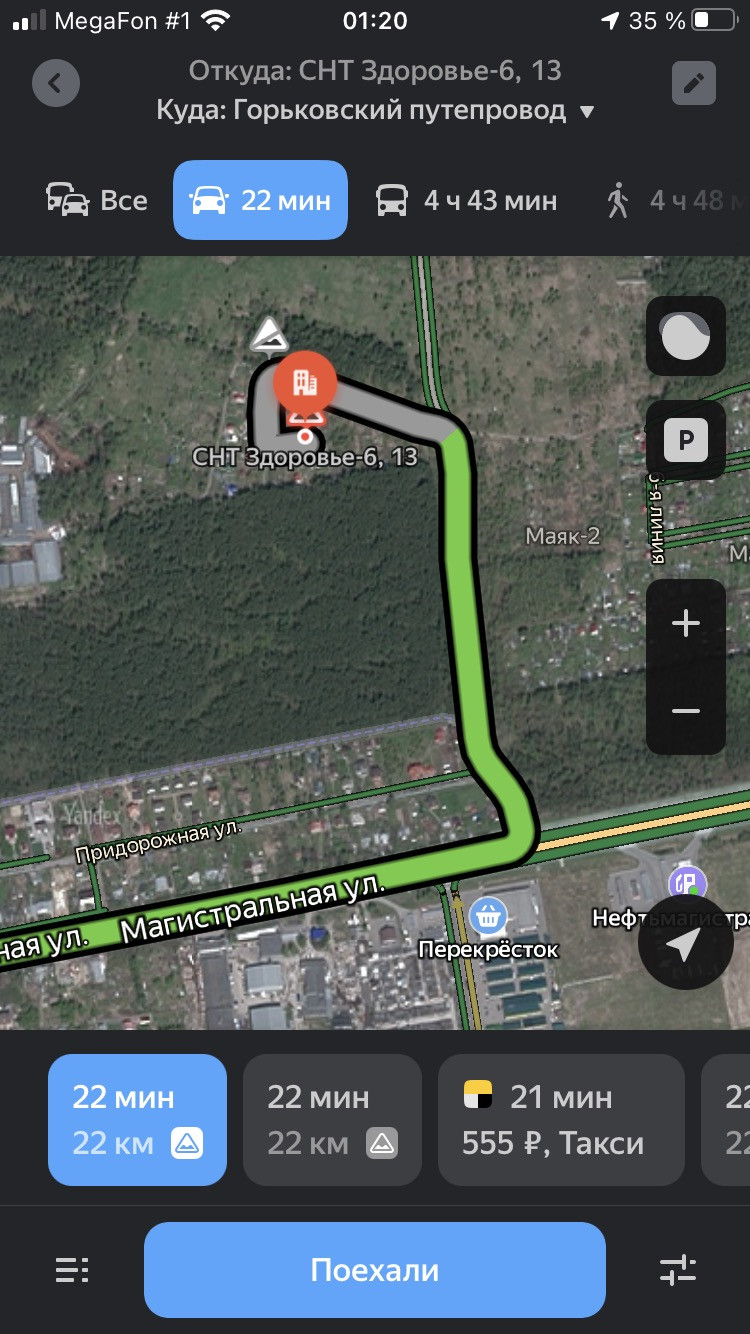
Task: Go back from route view
Action: pyautogui.click(x=55, y=83)
